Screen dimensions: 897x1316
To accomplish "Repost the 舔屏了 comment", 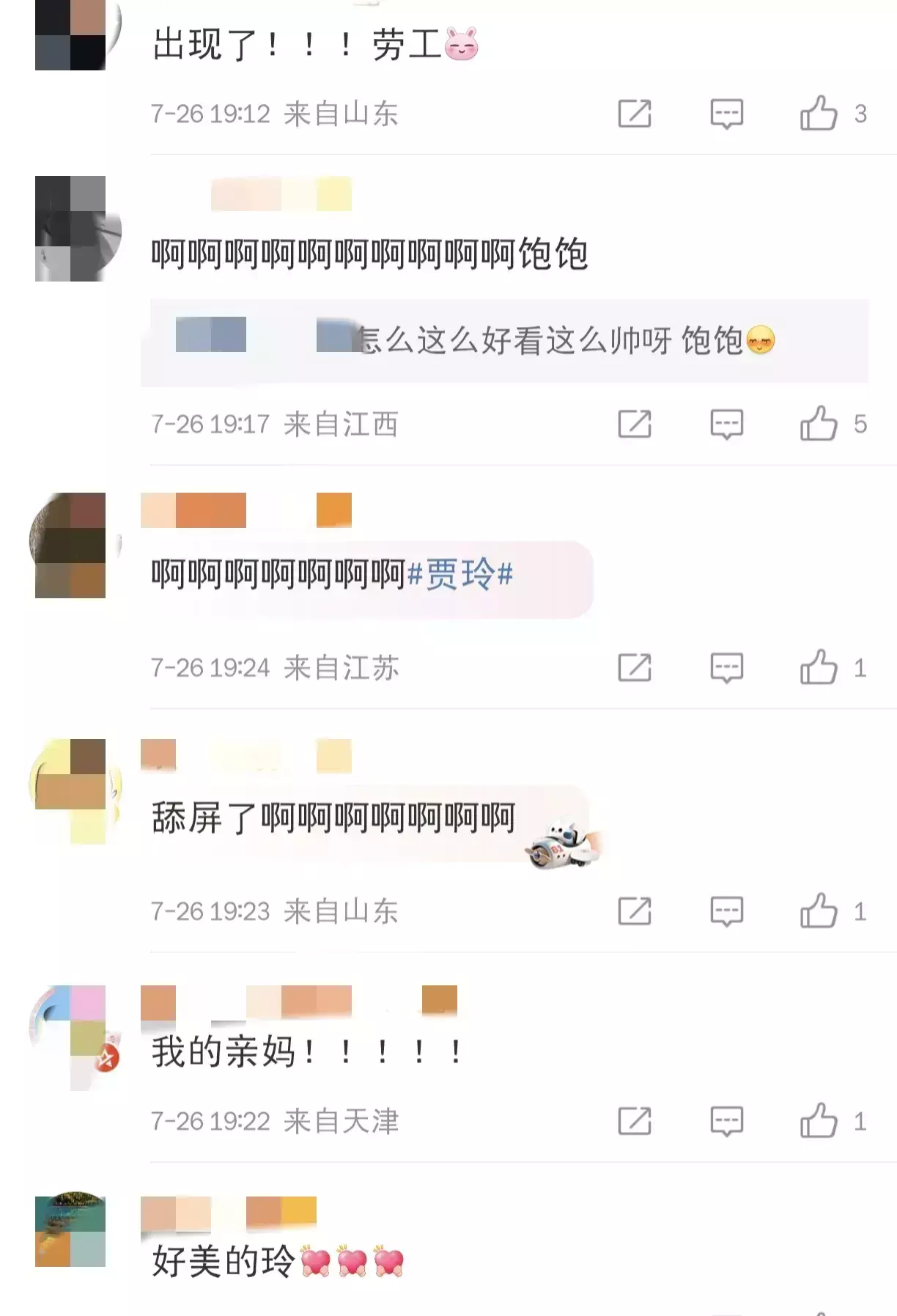I will pyautogui.click(x=635, y=911).
